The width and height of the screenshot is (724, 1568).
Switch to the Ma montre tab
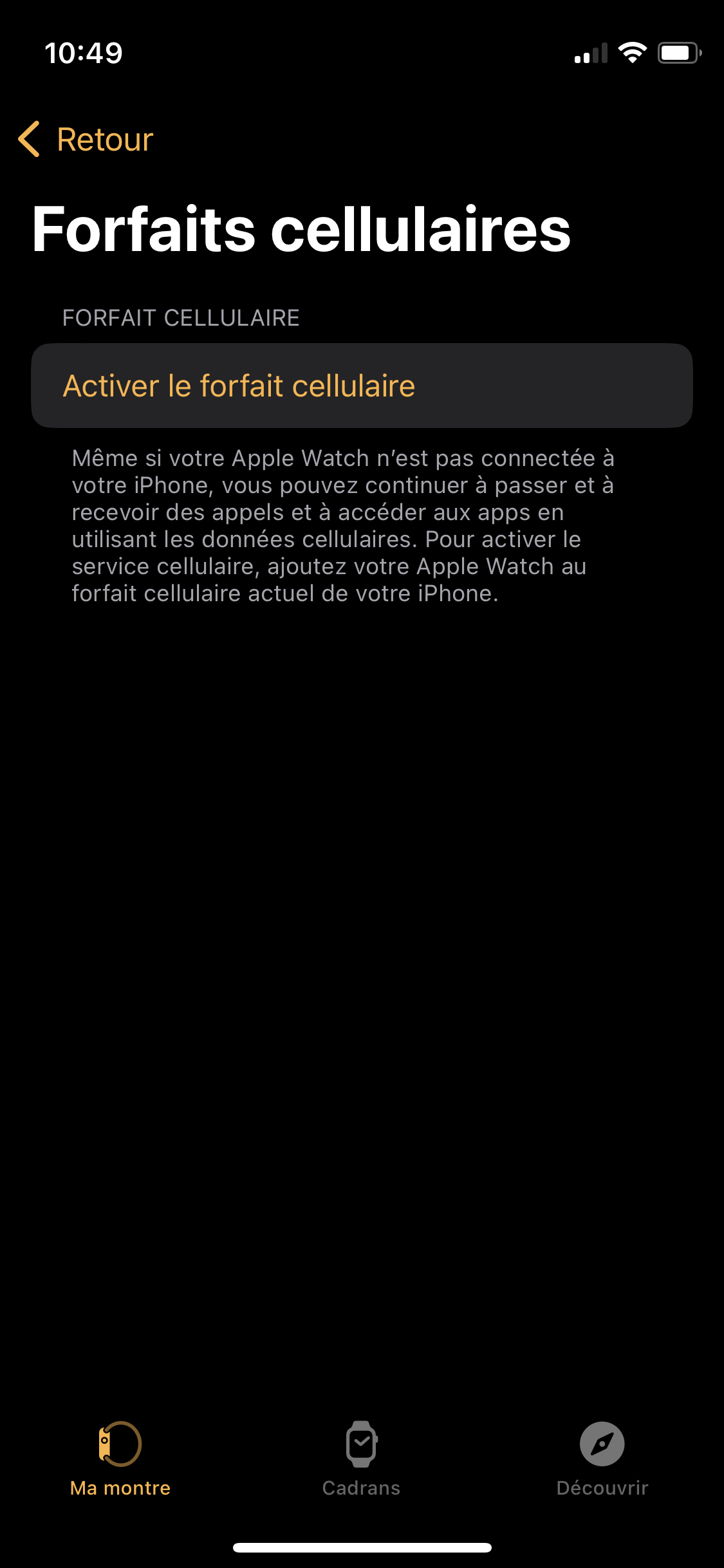click(120, 1459)
